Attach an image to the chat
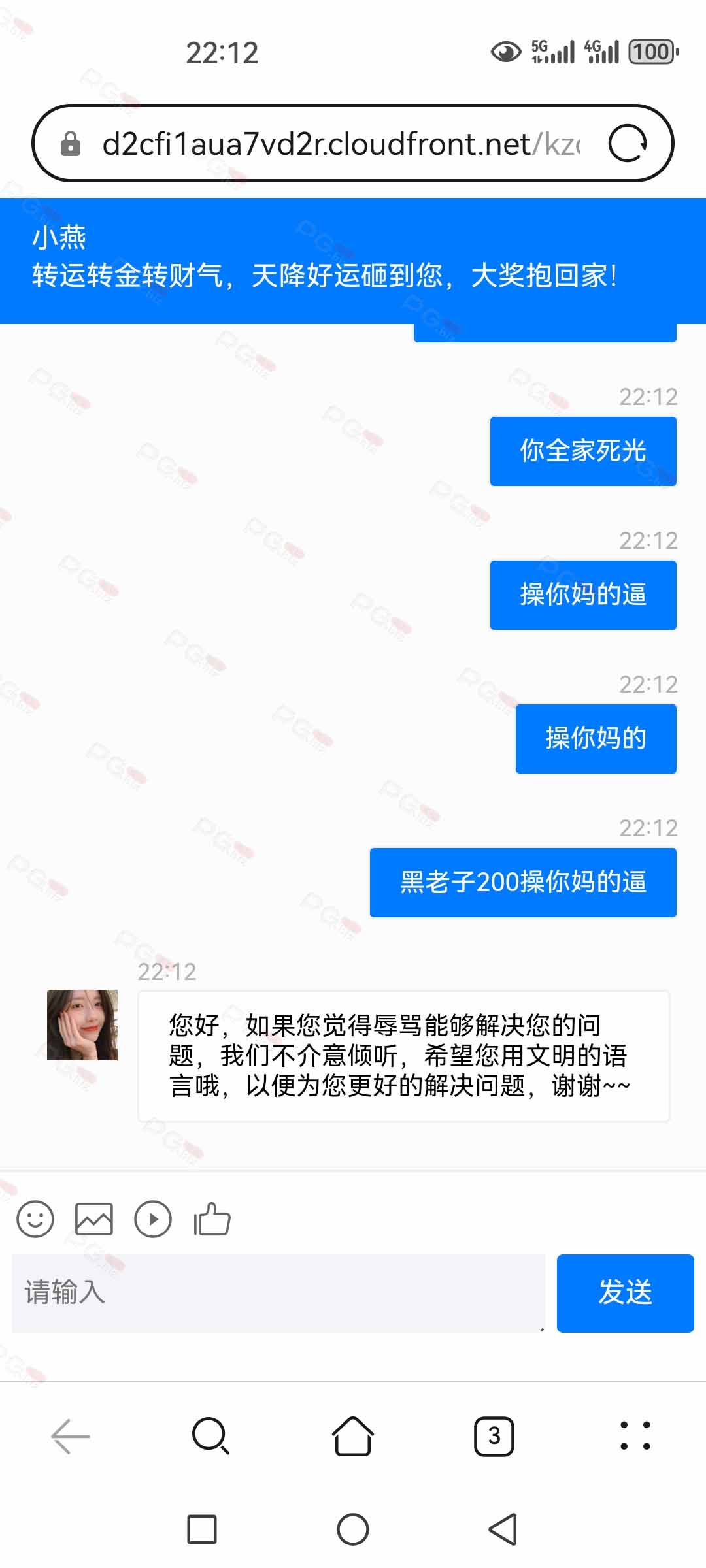 click(x=94, y=1219)
